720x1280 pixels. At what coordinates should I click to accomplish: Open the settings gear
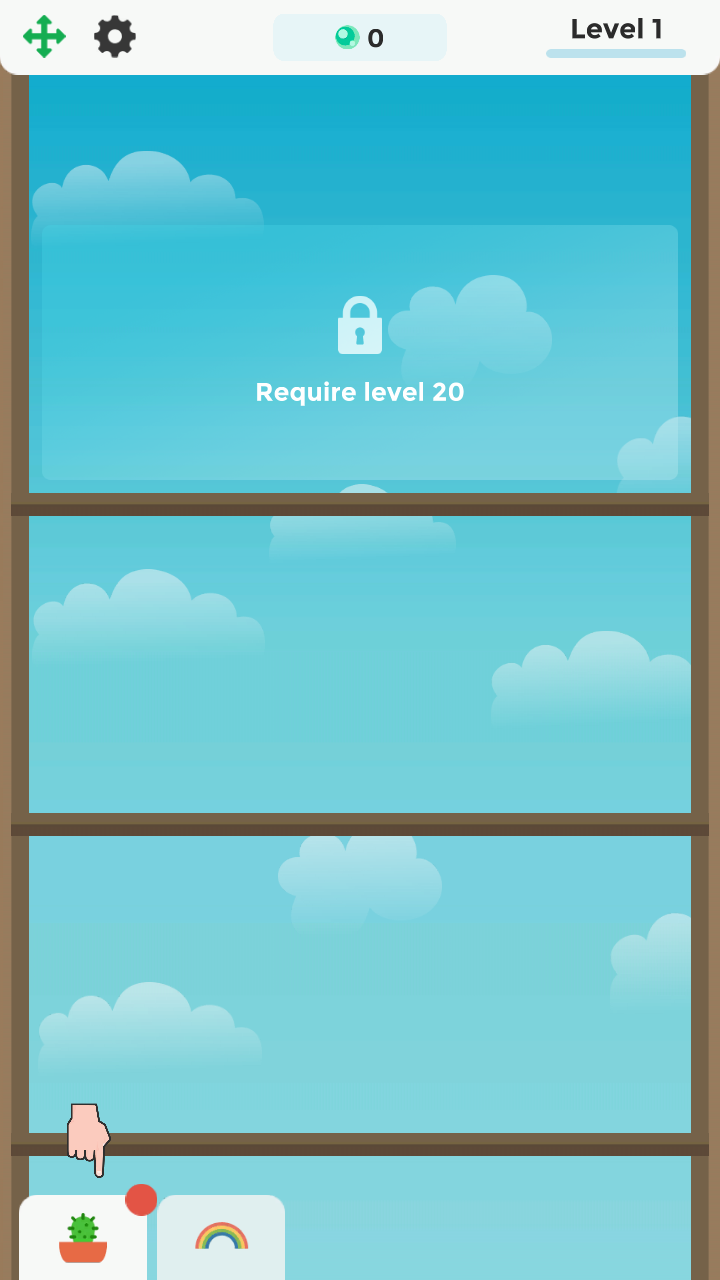pos(115,37)
